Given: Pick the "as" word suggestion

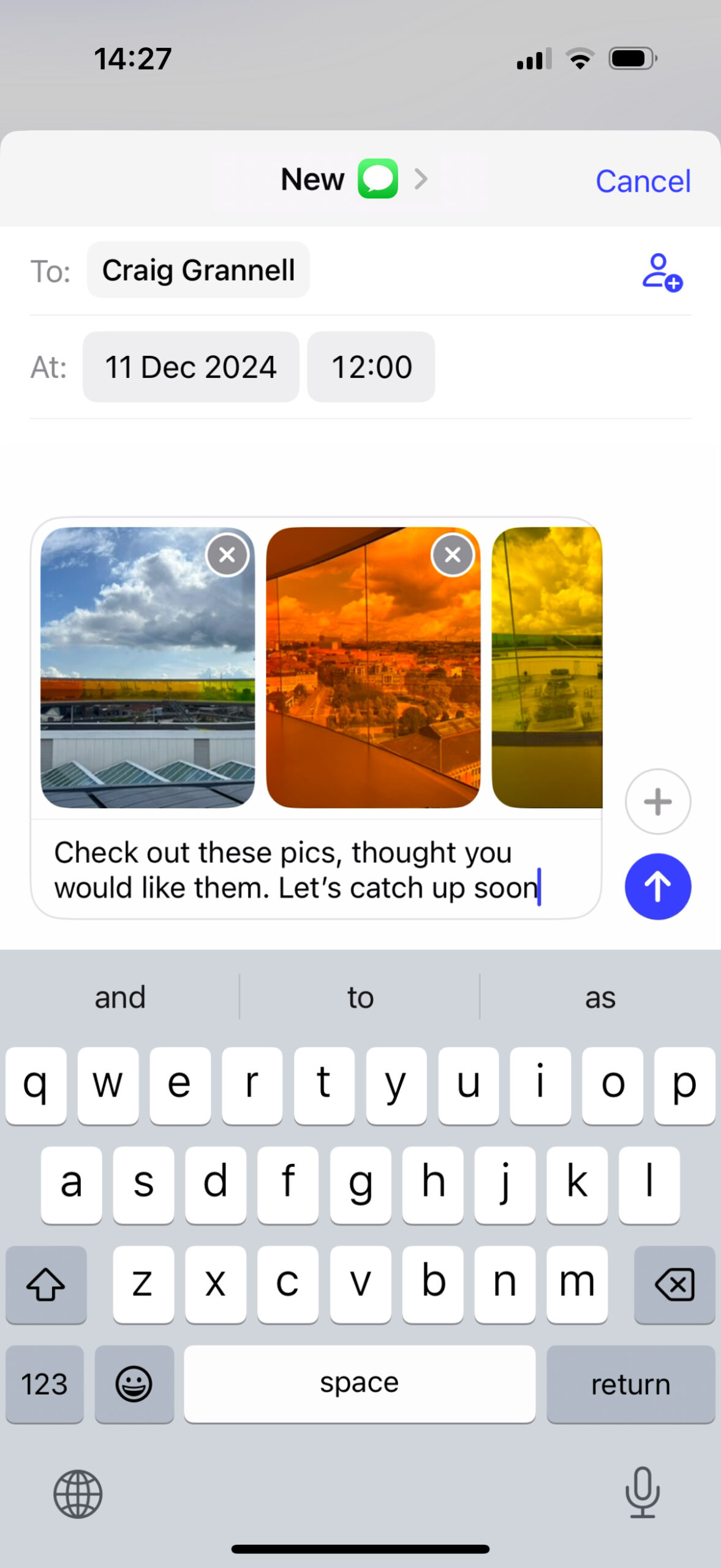Looking at the screenshot, I should pyautogui.click(x=600, y=998).
